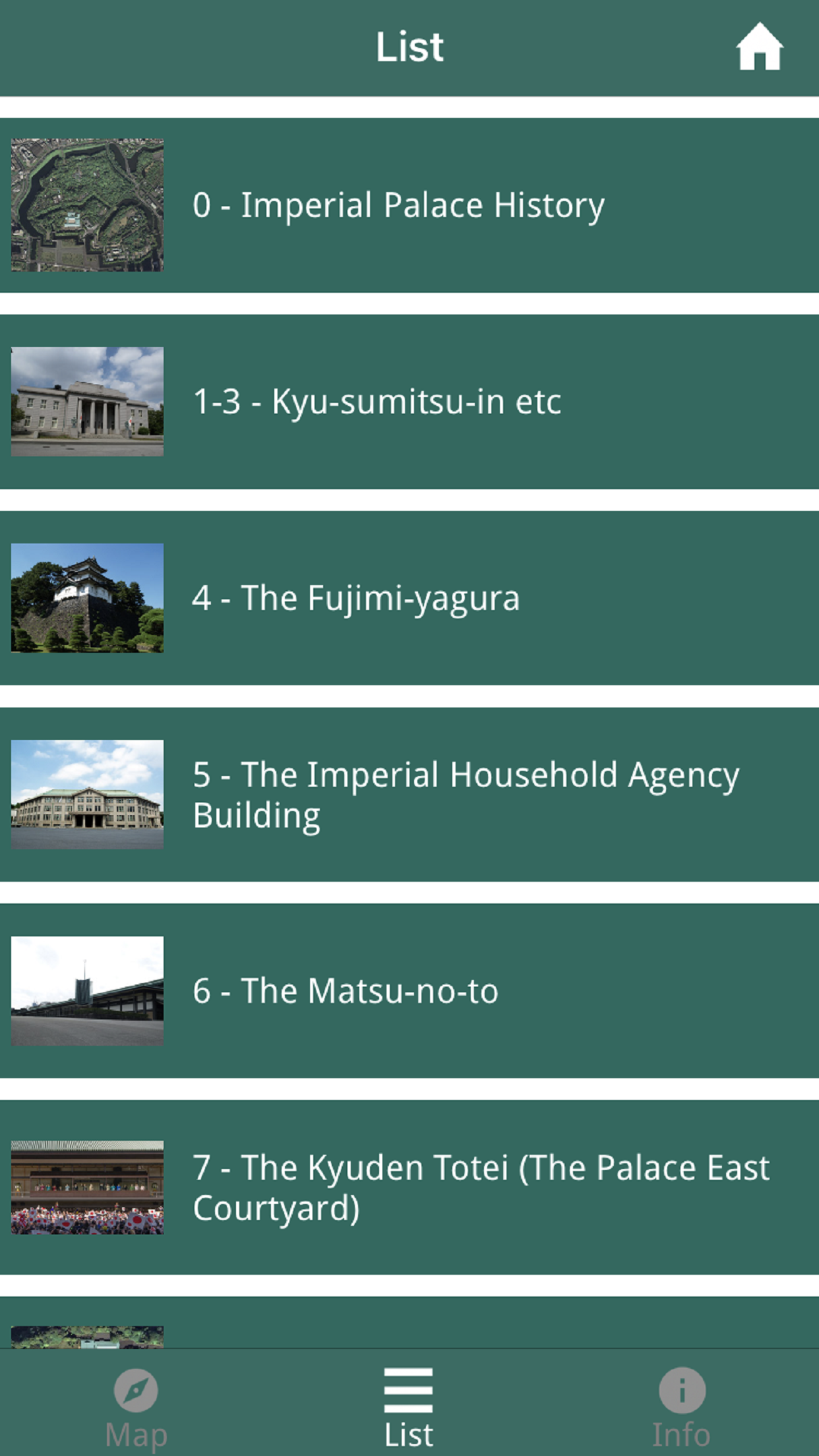Open Imperial Palace History entry

pos(409,205)
